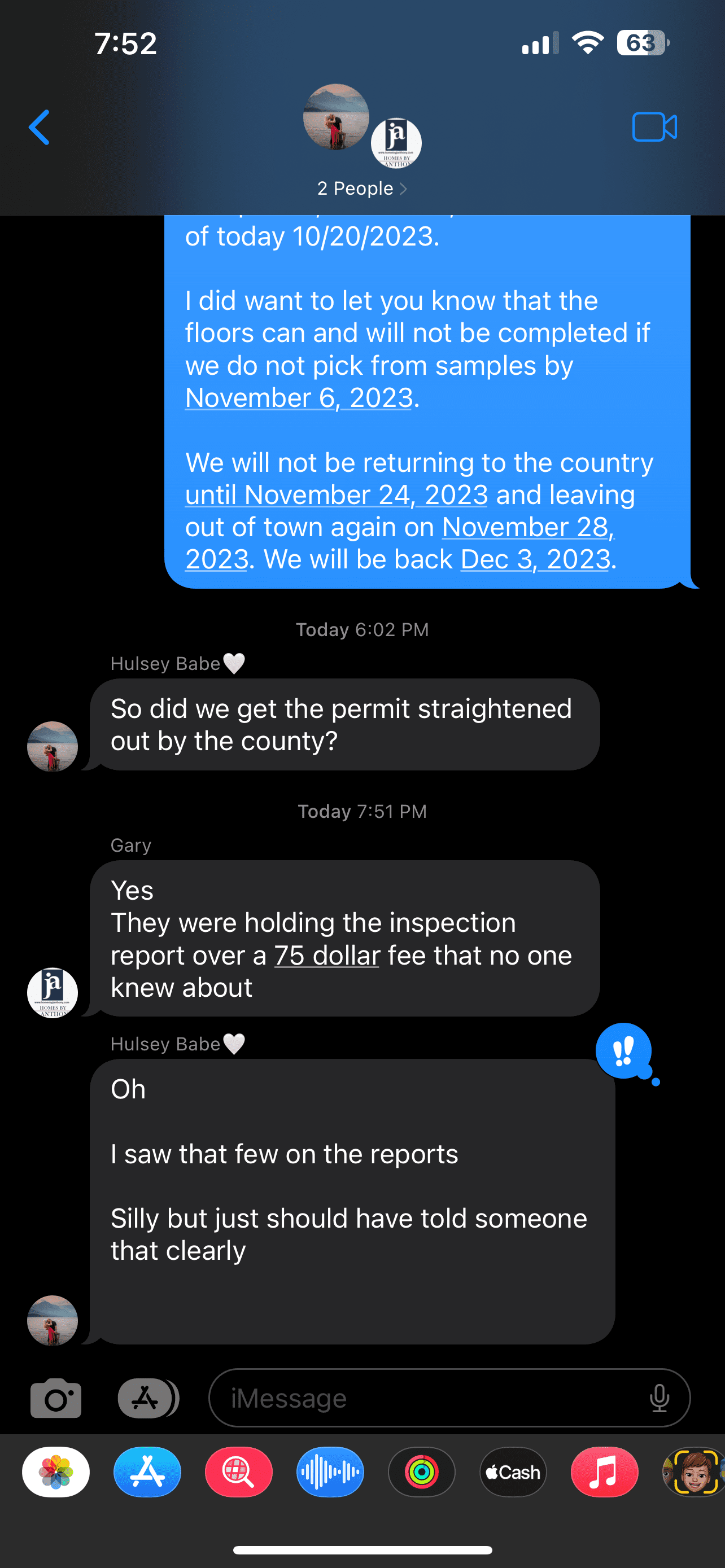Screen dimensions: 725x1568
Task: Open the Music iMessage app
Action: (605, 1472)
